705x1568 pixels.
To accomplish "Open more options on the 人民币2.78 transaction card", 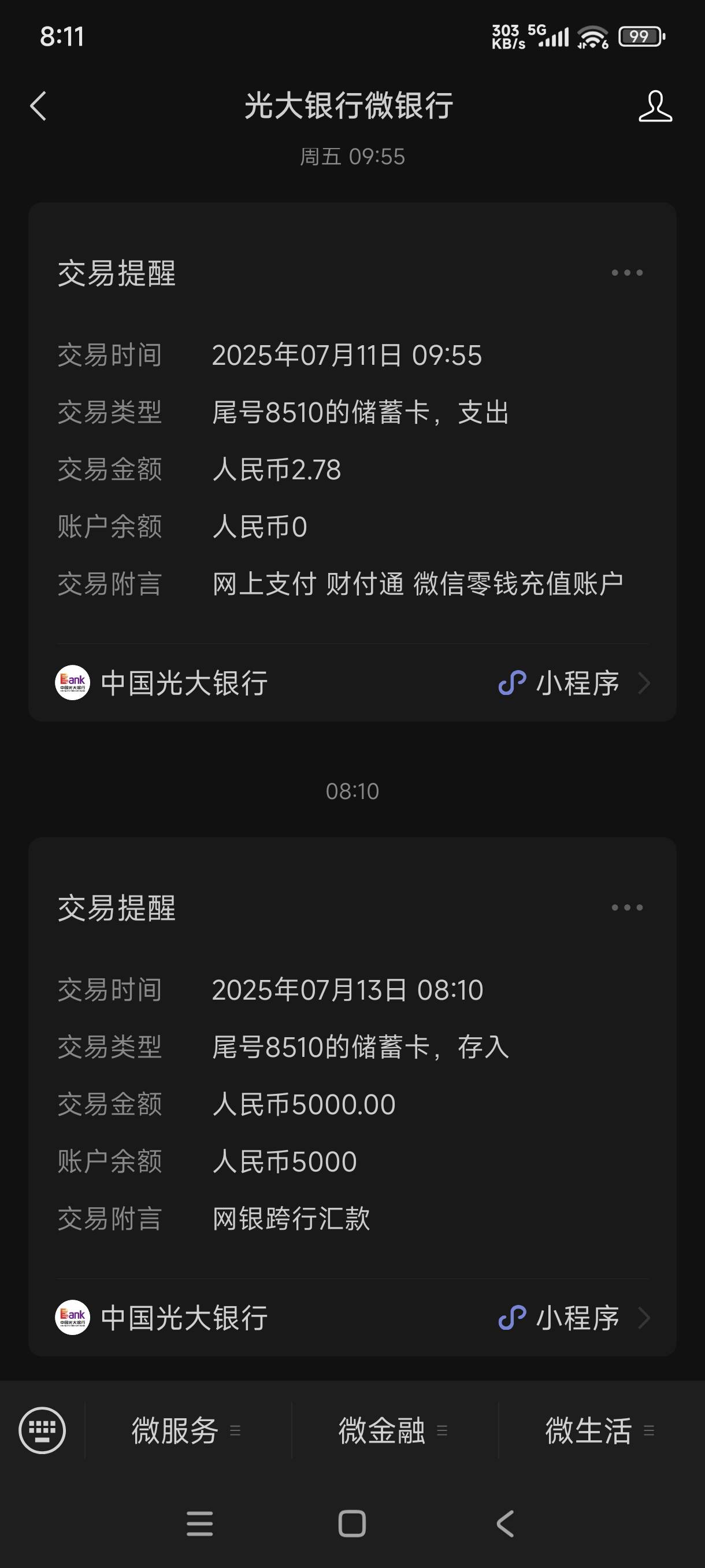I will click(627, 273).
